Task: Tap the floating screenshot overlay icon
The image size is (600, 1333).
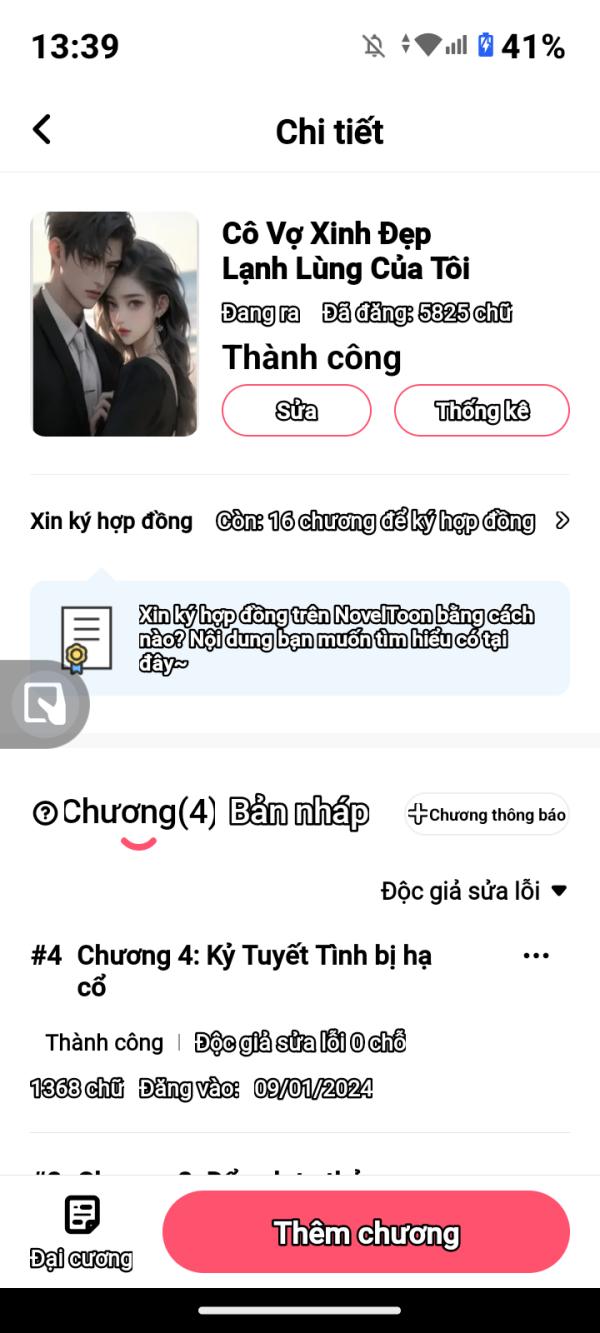Action: [44, 704]
